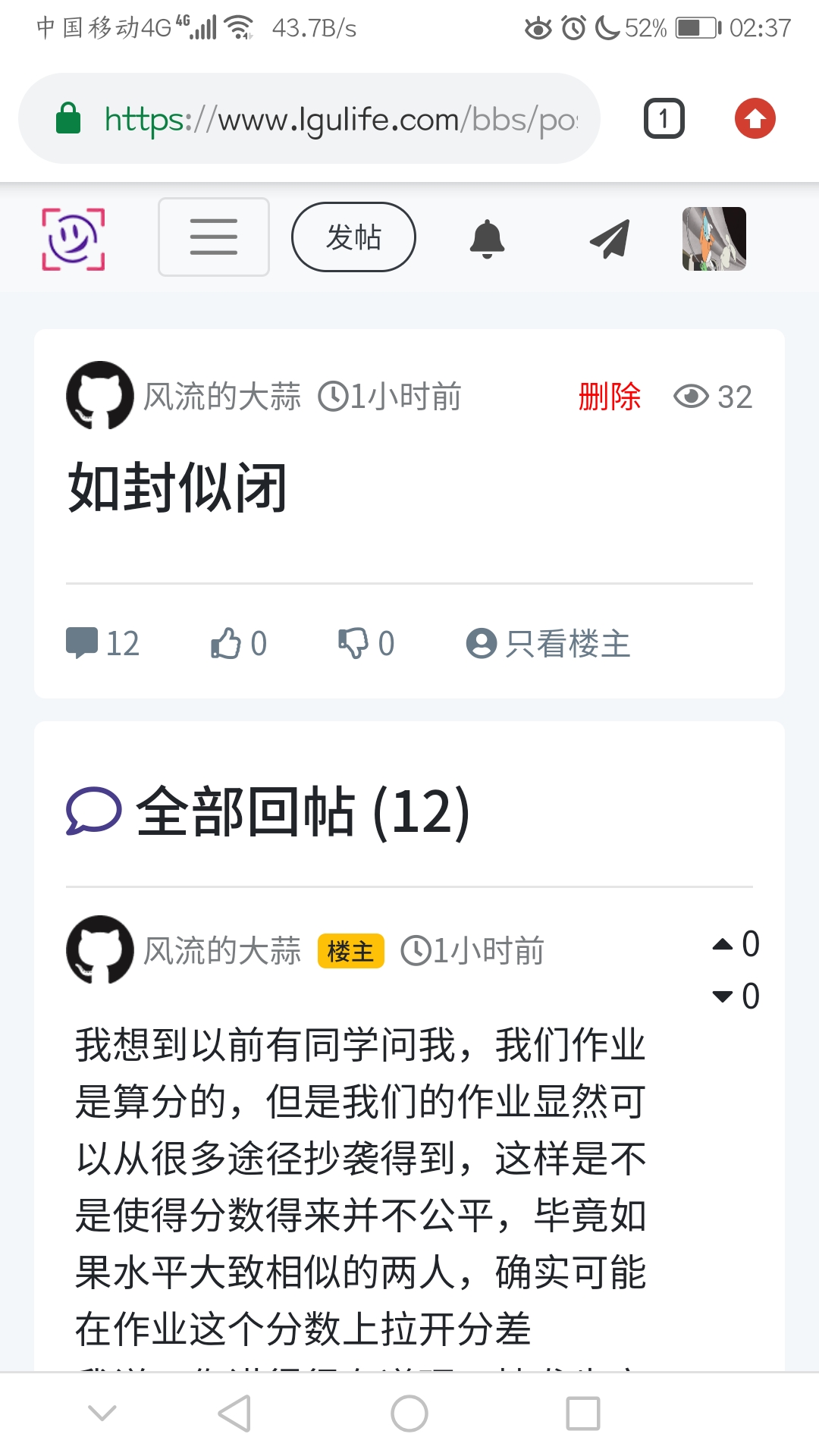Filter replies with 只看楼主
819x1456 pixels.
[x=548, y=644]
